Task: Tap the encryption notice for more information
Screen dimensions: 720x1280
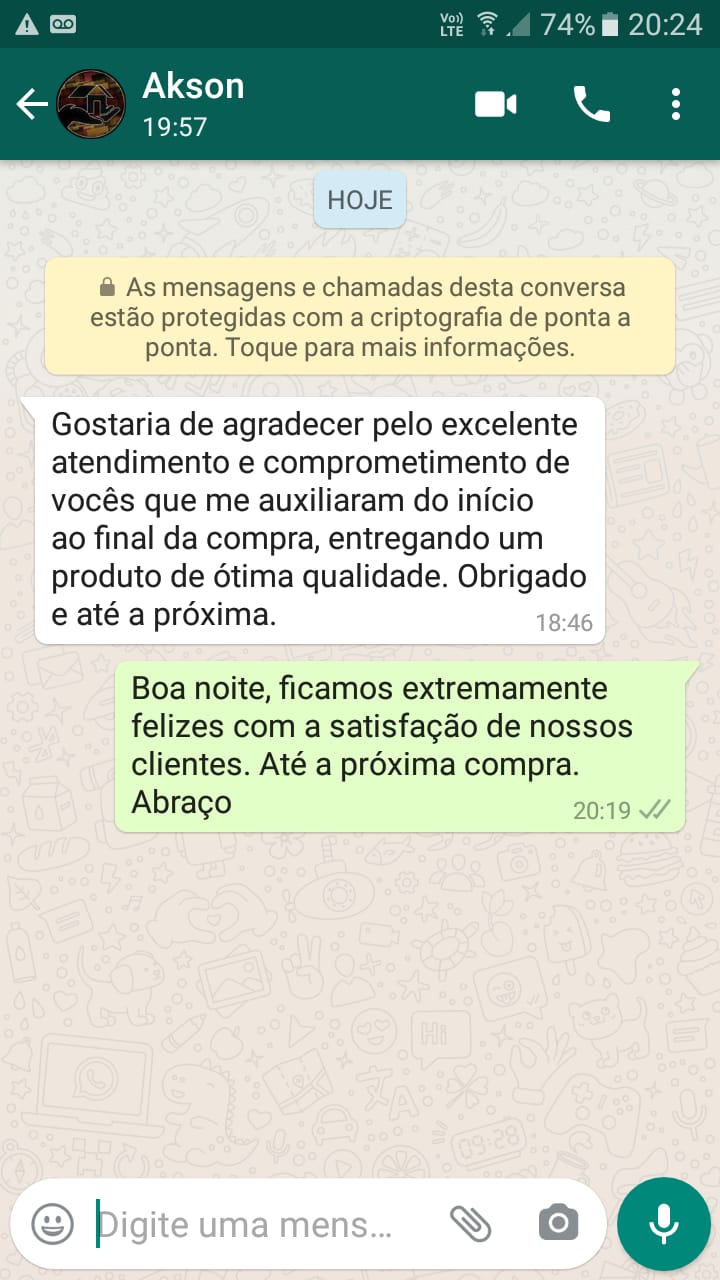Action: pyautogui.click(x=360, y=317)
